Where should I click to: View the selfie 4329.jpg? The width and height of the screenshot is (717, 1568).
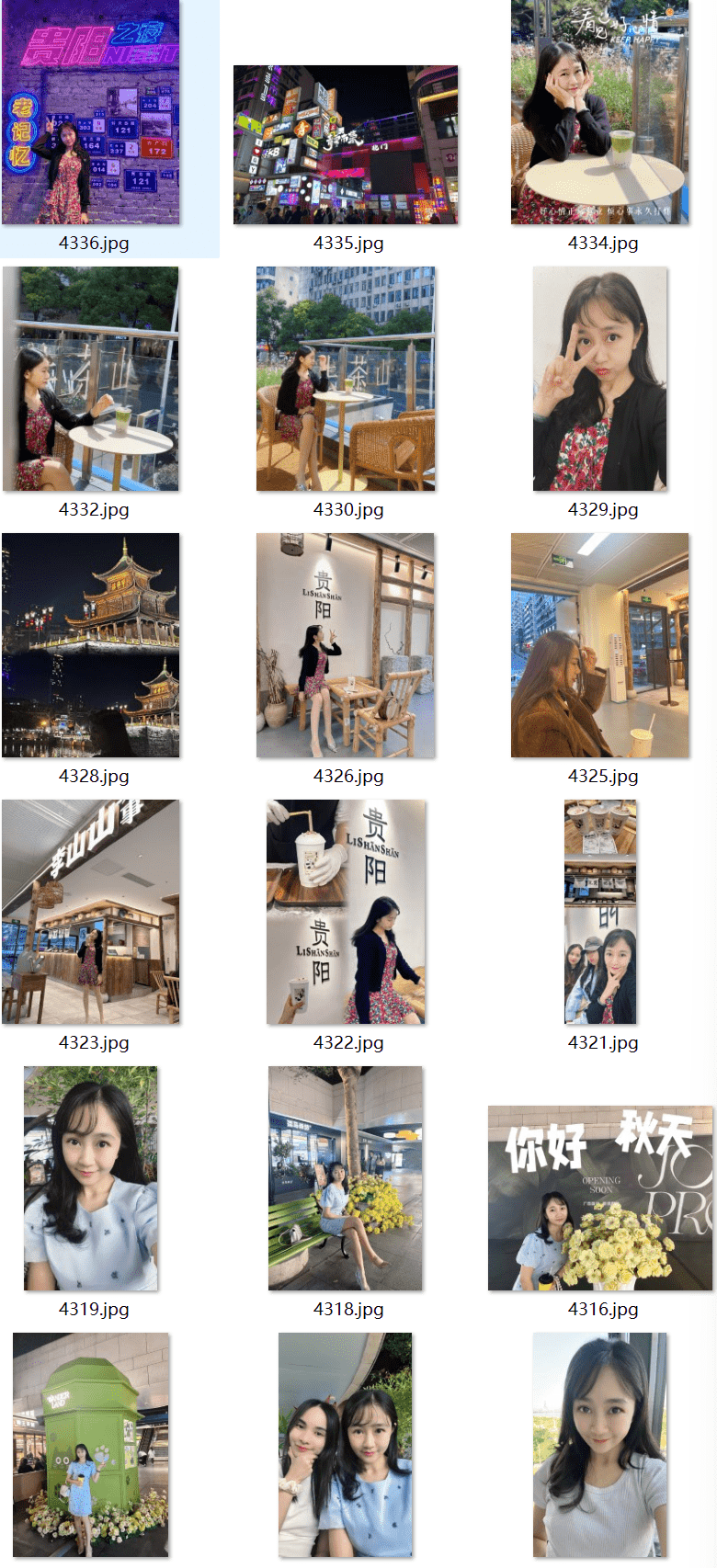point(599,379)
